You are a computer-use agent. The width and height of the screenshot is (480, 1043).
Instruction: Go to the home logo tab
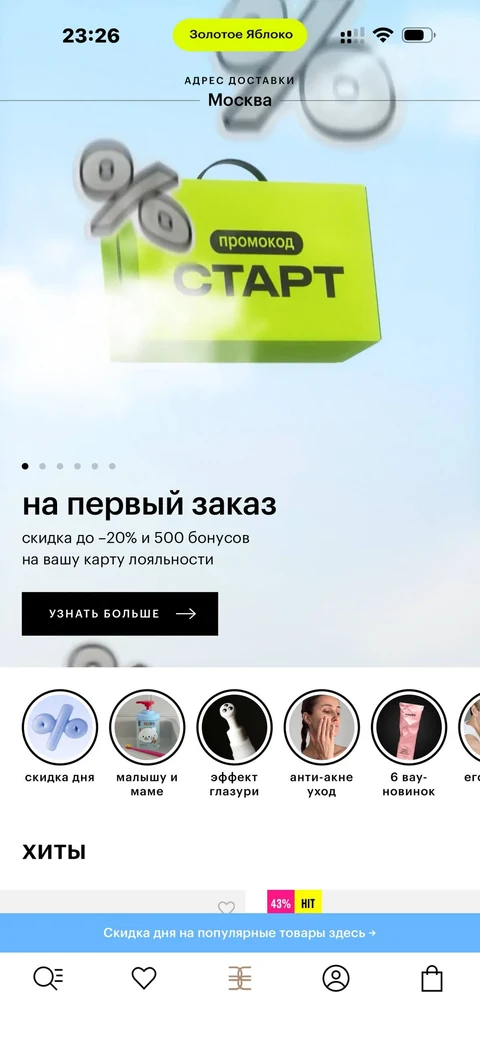tap(240, 978)
